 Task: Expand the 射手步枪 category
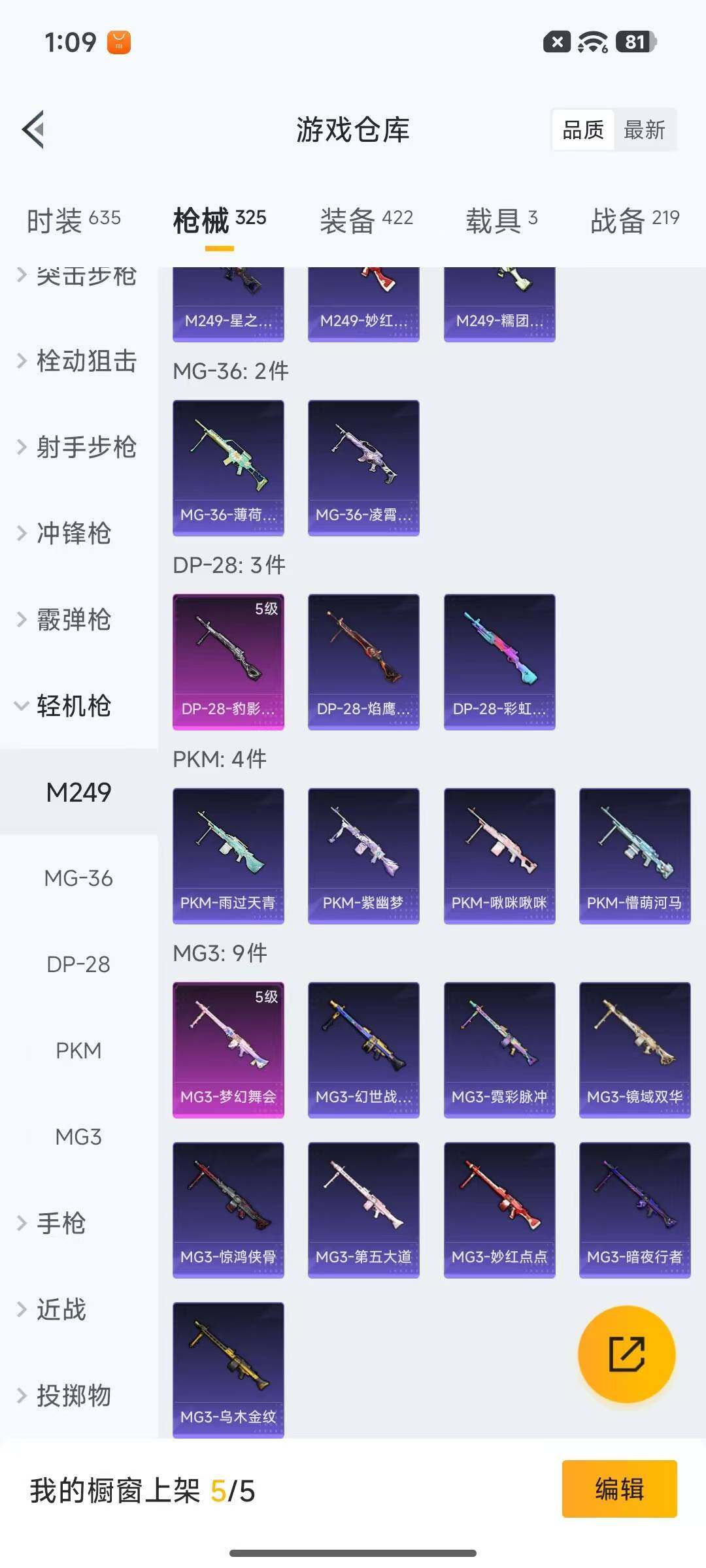77,447
